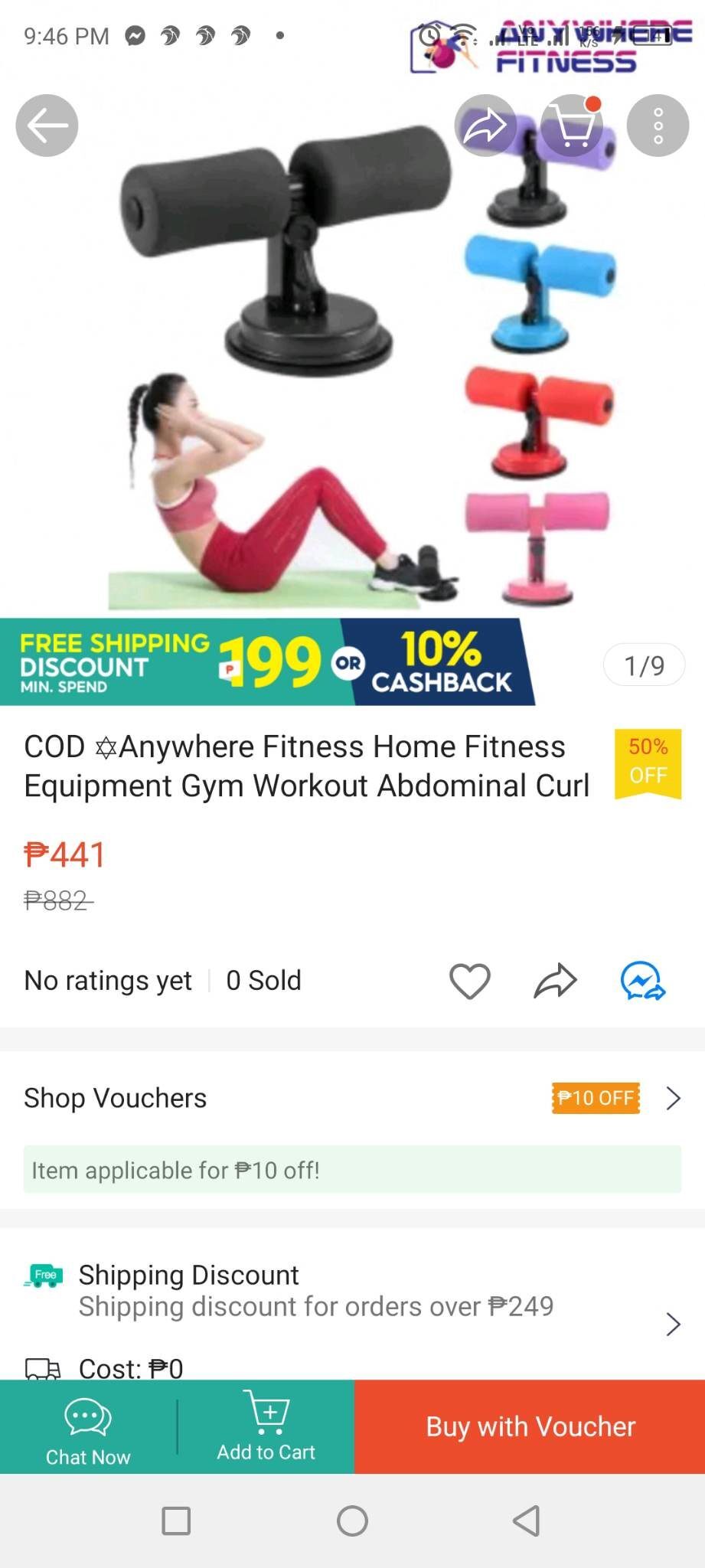Buy with Voucher

[x=530, y=1427]
